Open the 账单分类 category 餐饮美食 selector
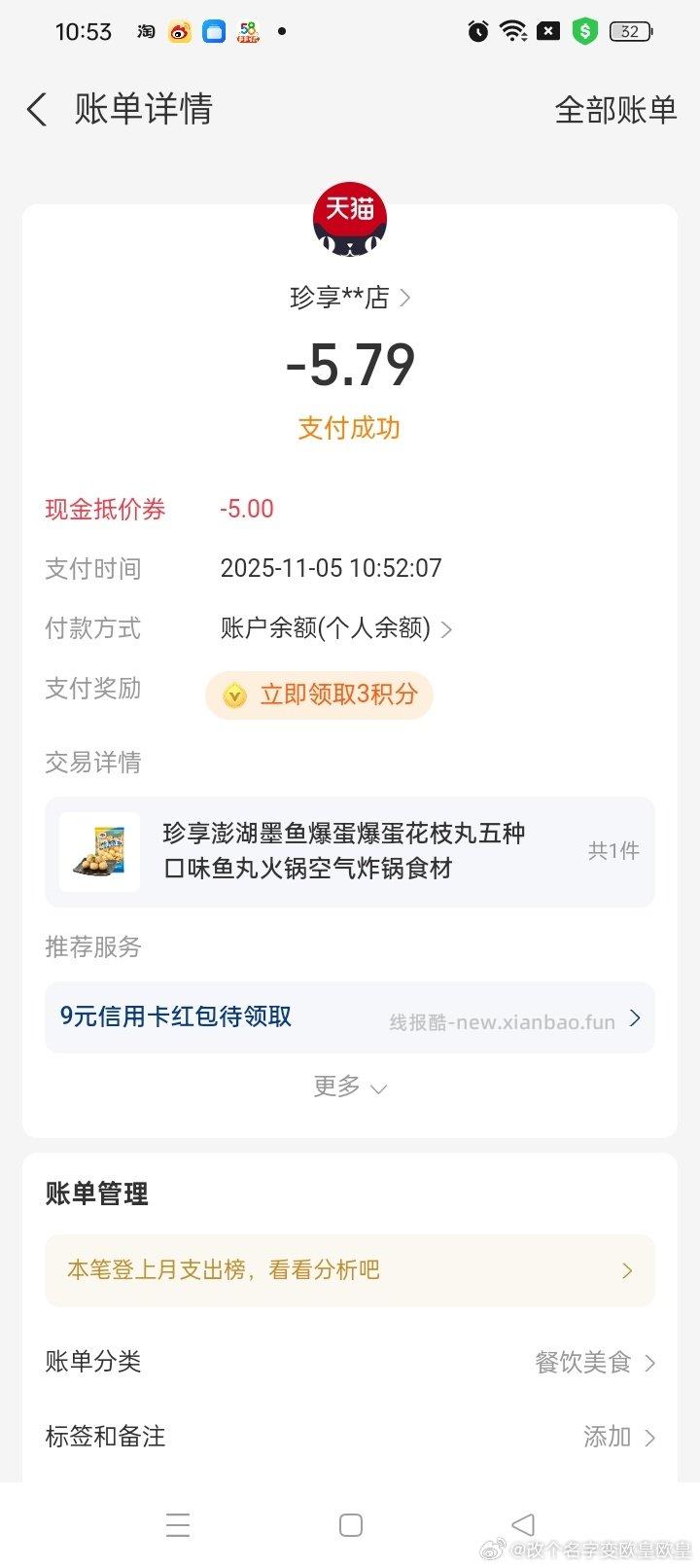The height and width of the screenshot is (1568, 700). 581,1362
